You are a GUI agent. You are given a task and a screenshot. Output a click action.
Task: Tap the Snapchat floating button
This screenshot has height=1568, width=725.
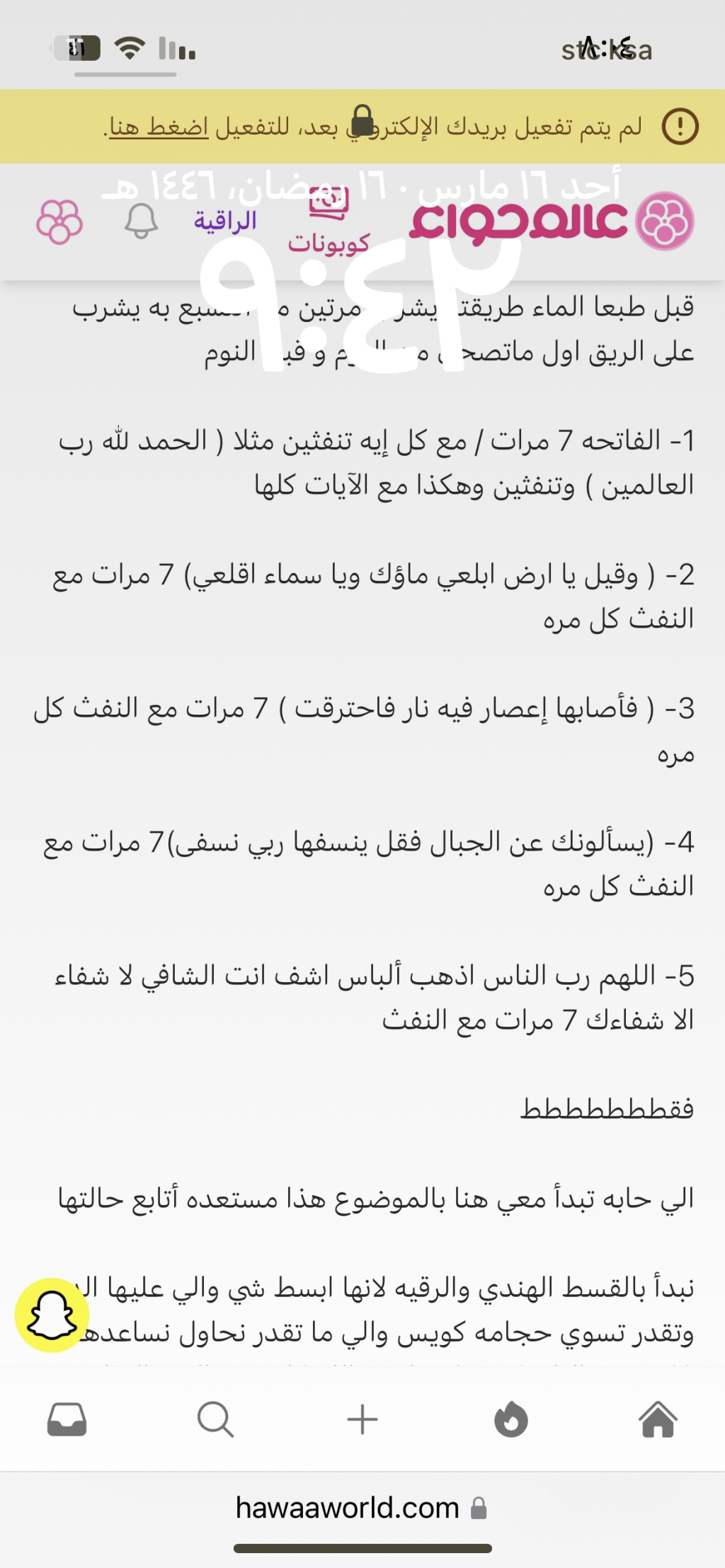pyautogui.click(x=51, y=1315)
